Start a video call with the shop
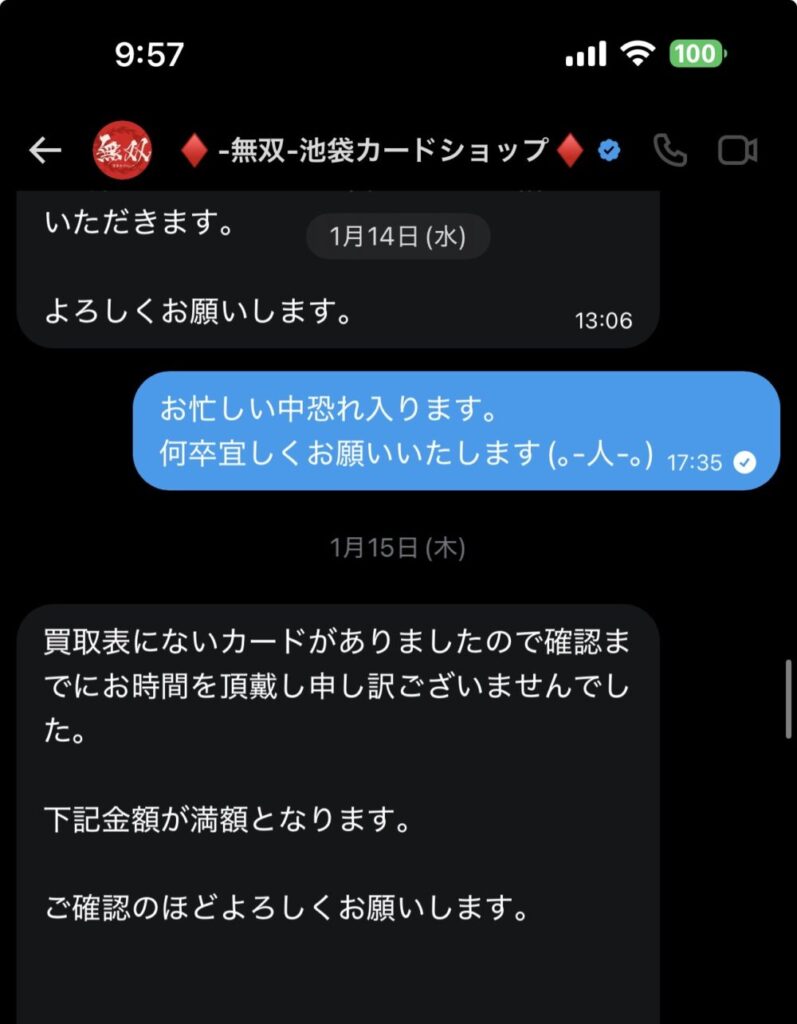Screen dimensions: 797x1024 [737, 150]
